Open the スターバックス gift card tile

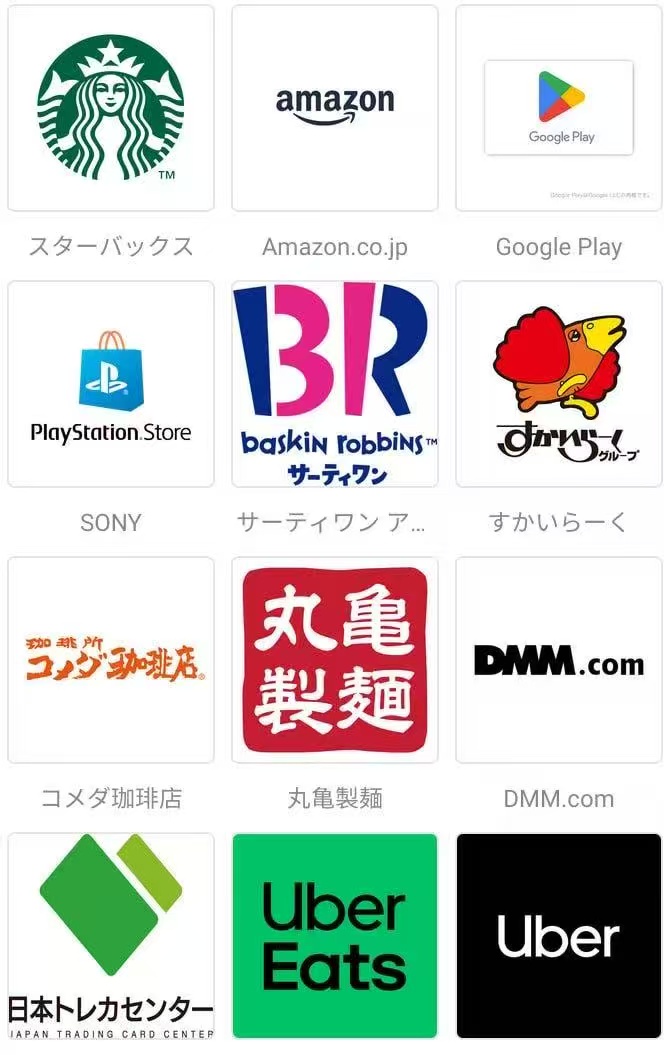click(x=111, y=108)
